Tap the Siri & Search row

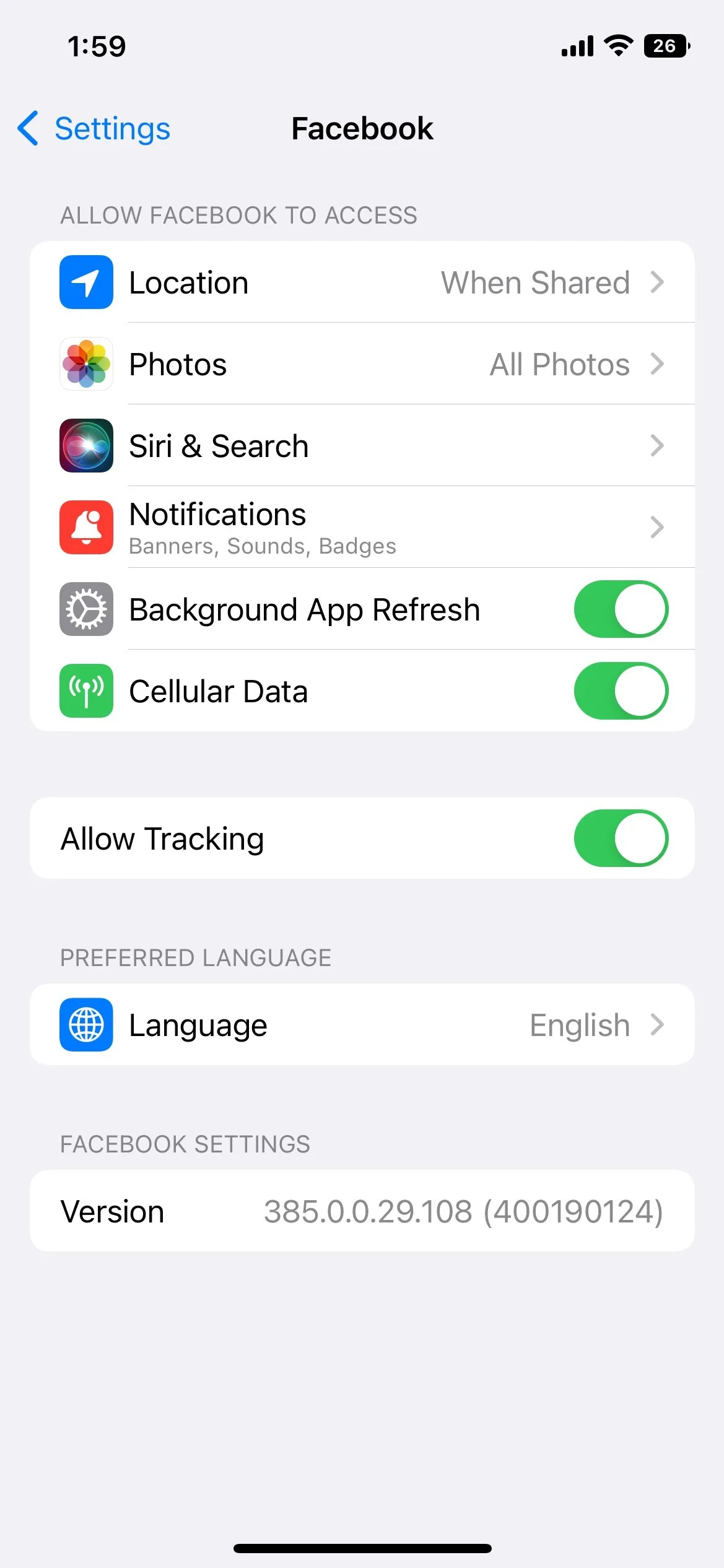coord(362,445)
